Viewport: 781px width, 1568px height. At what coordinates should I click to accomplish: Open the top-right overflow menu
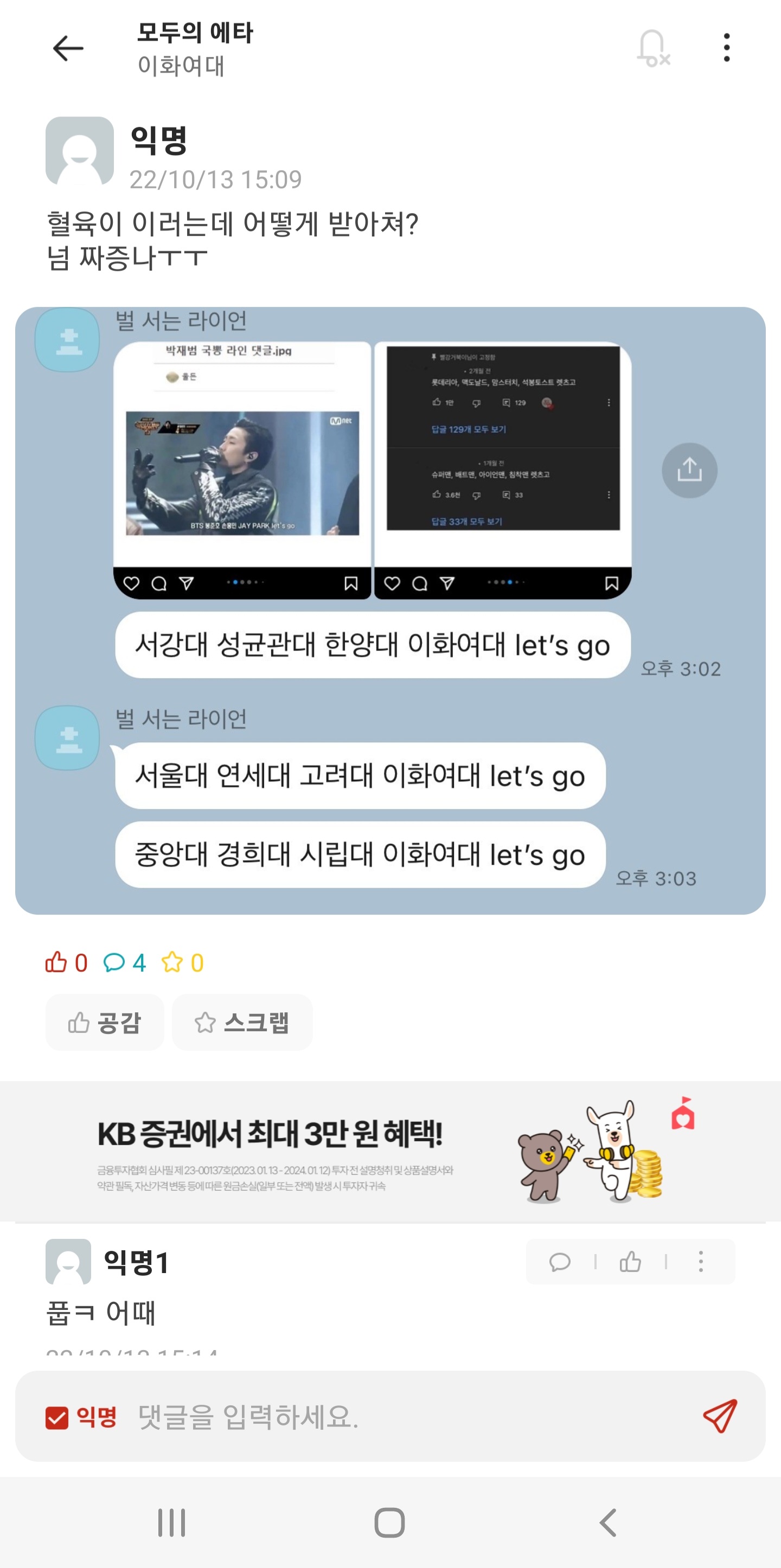tap(726, 48)
